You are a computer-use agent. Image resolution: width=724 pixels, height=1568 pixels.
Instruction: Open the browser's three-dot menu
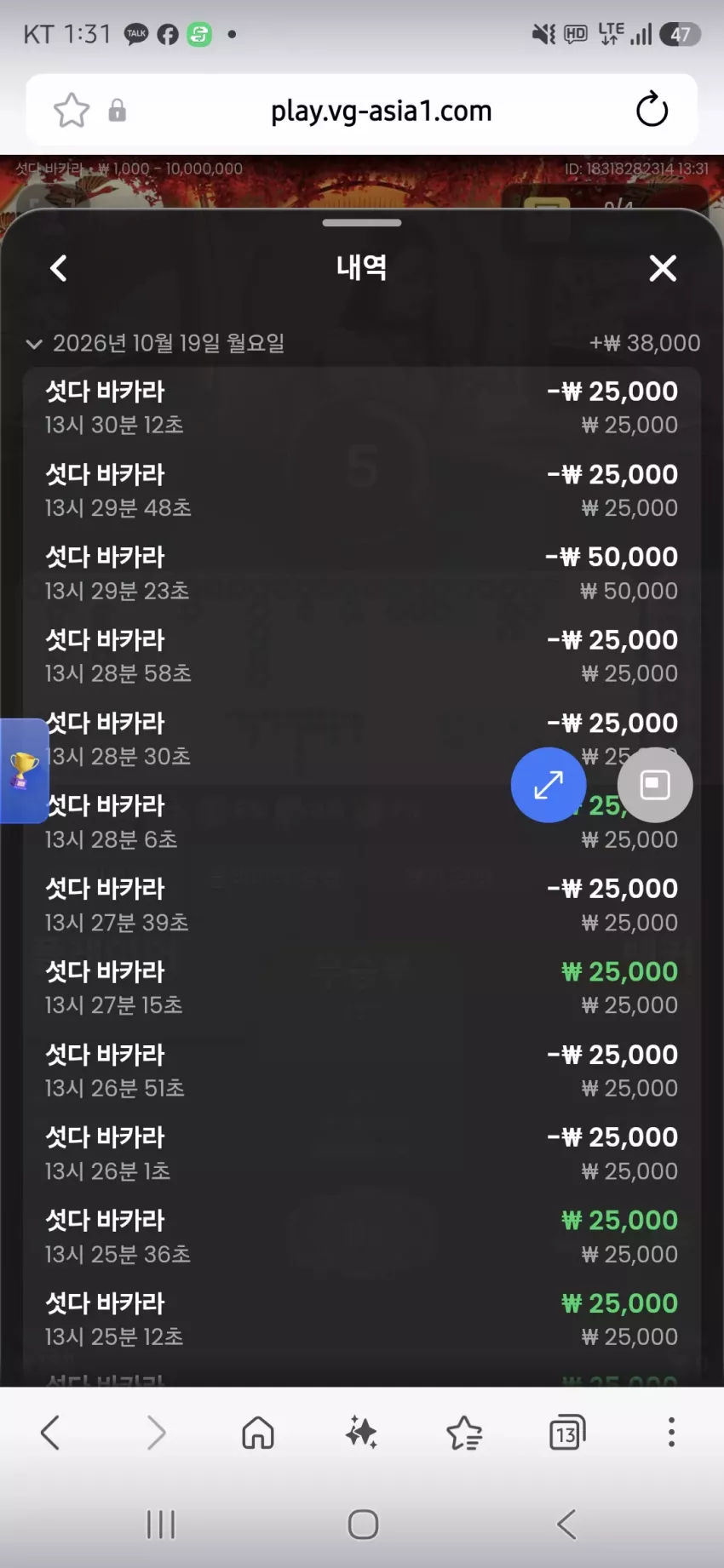(671, 1433)
